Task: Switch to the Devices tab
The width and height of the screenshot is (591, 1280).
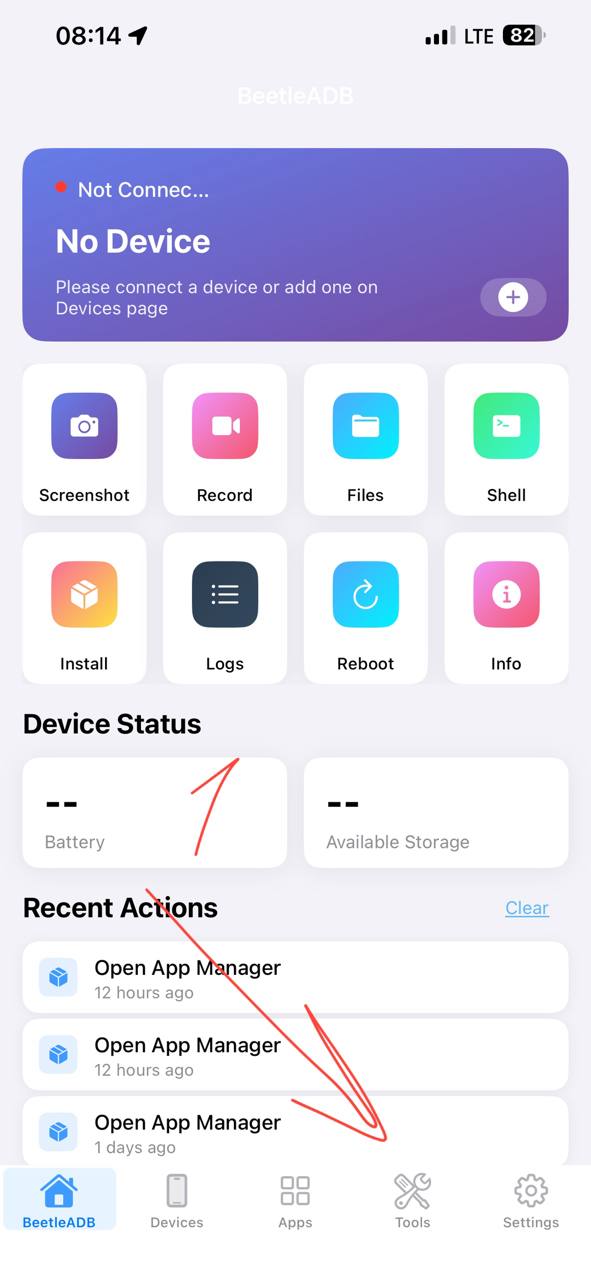Action: pos(177,1200)
